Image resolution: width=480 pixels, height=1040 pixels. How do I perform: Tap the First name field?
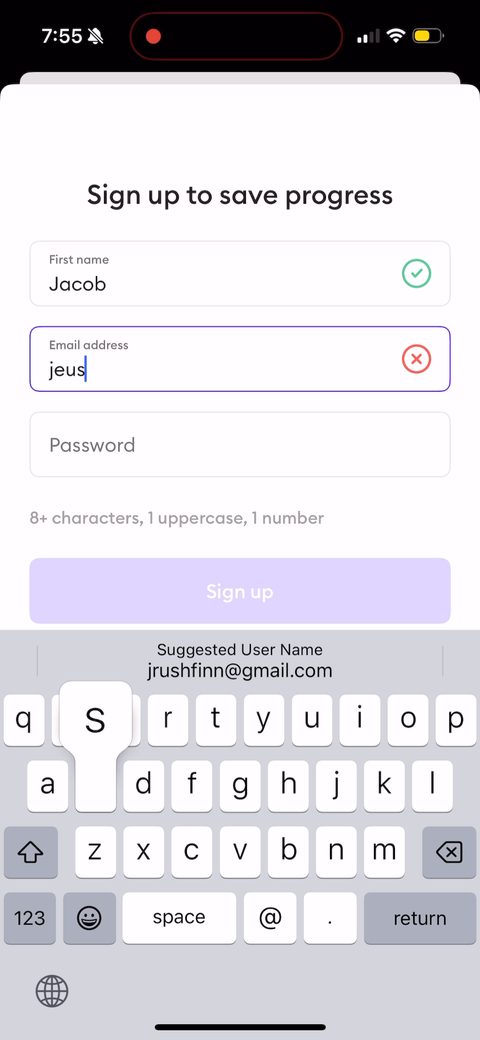coord(240,273)
